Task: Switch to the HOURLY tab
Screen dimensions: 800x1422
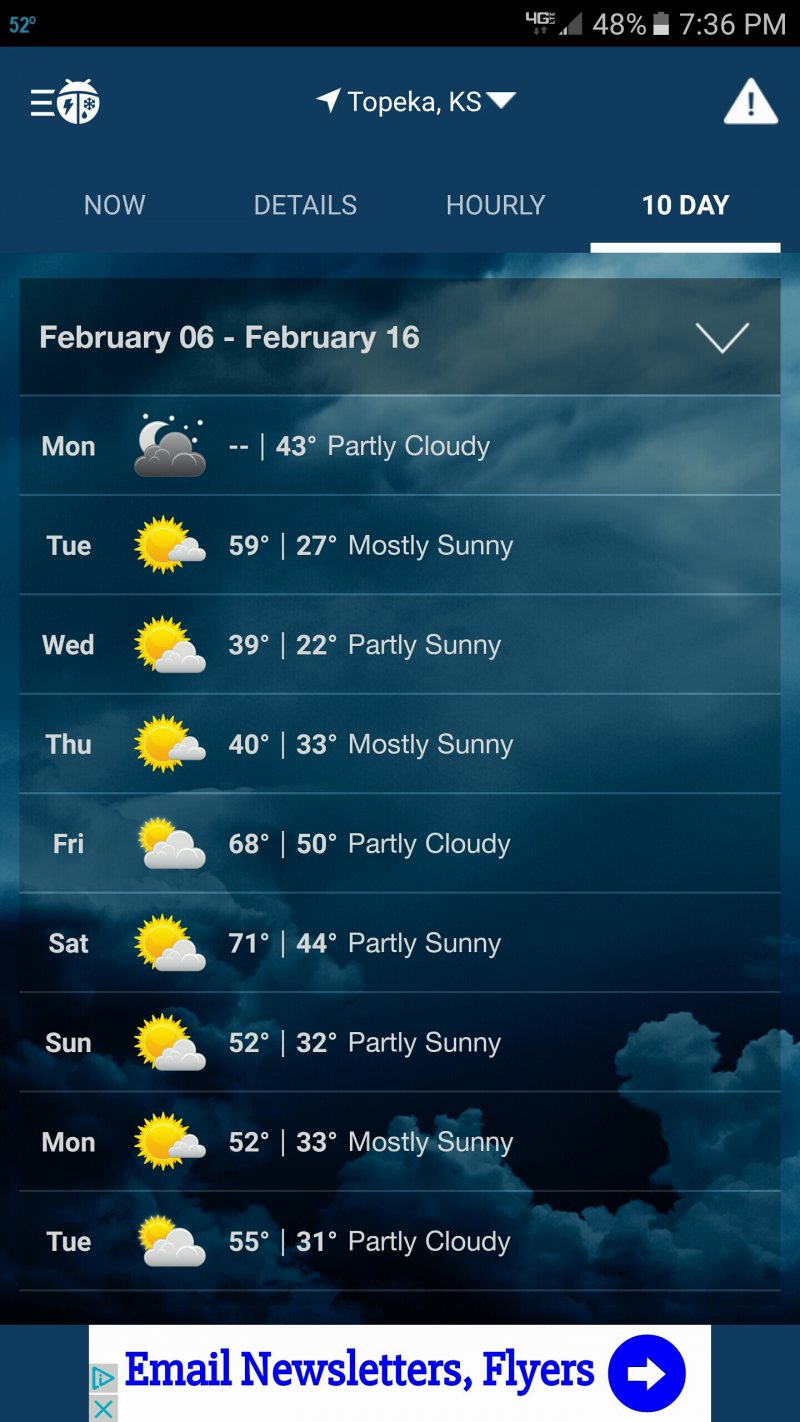Action: [495, 206]
